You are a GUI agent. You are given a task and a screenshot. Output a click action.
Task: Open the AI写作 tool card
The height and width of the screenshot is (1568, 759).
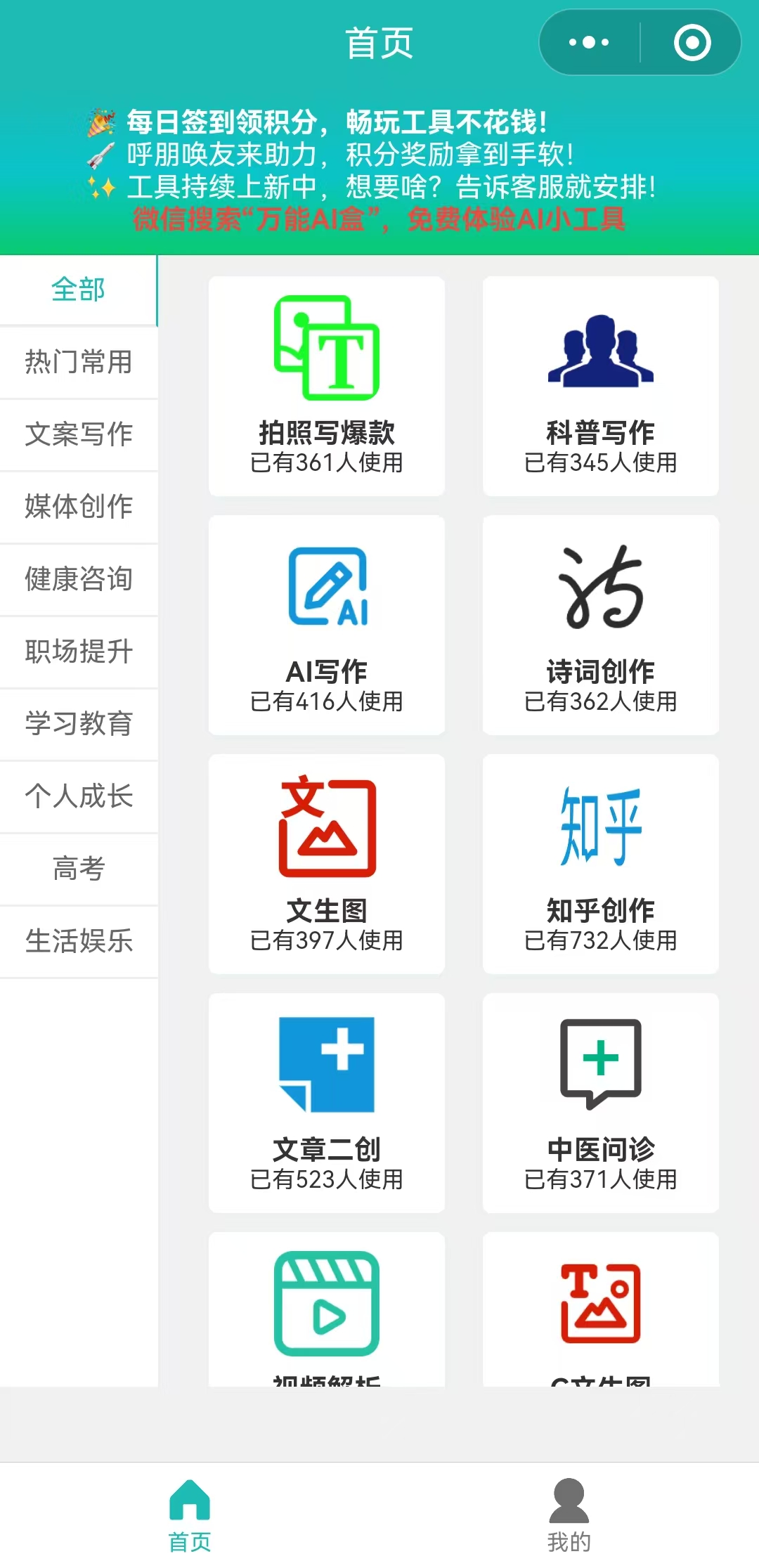coord(327,625)
